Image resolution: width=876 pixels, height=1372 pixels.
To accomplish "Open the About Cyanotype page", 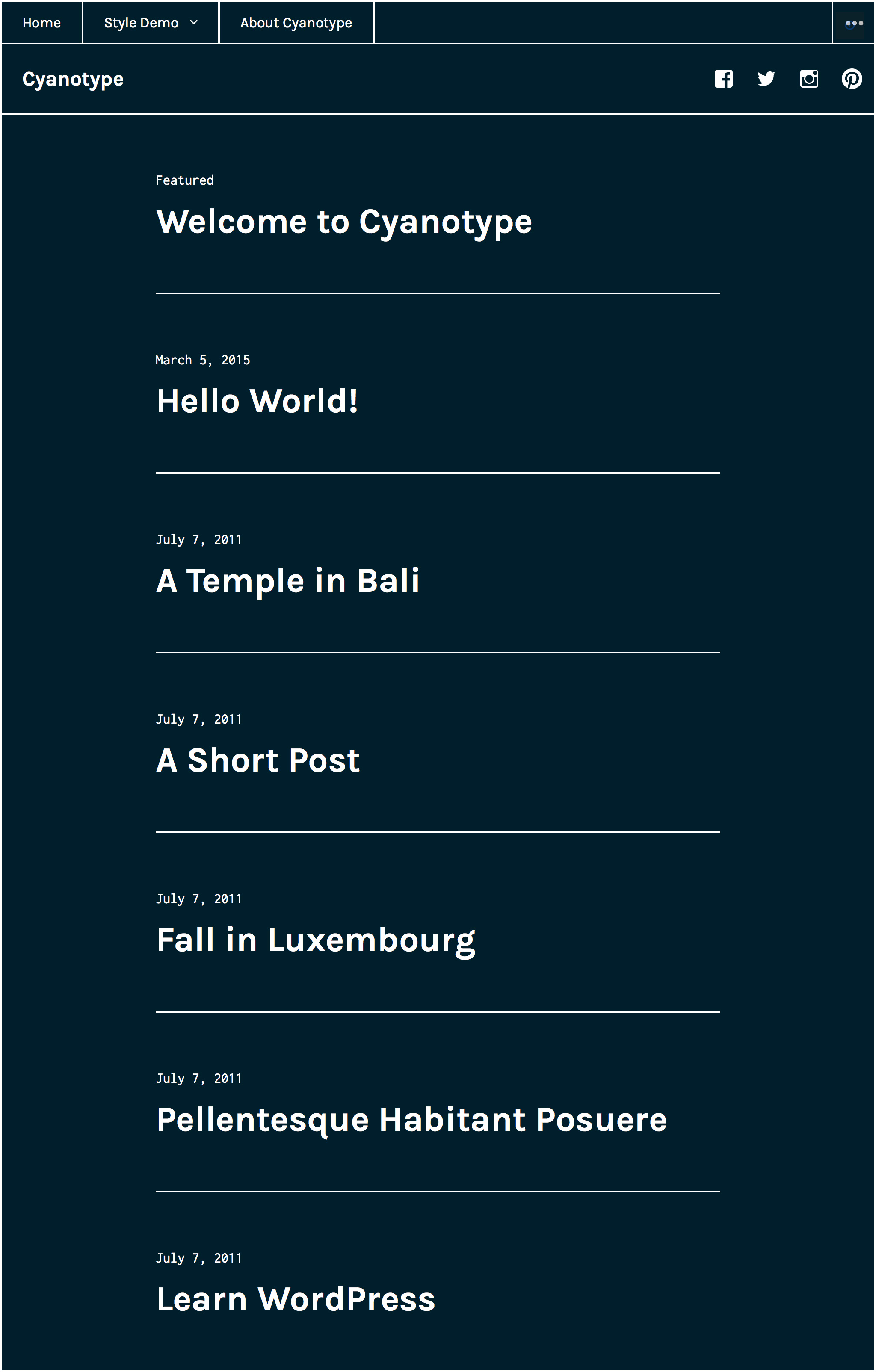I will pos(296,23).
